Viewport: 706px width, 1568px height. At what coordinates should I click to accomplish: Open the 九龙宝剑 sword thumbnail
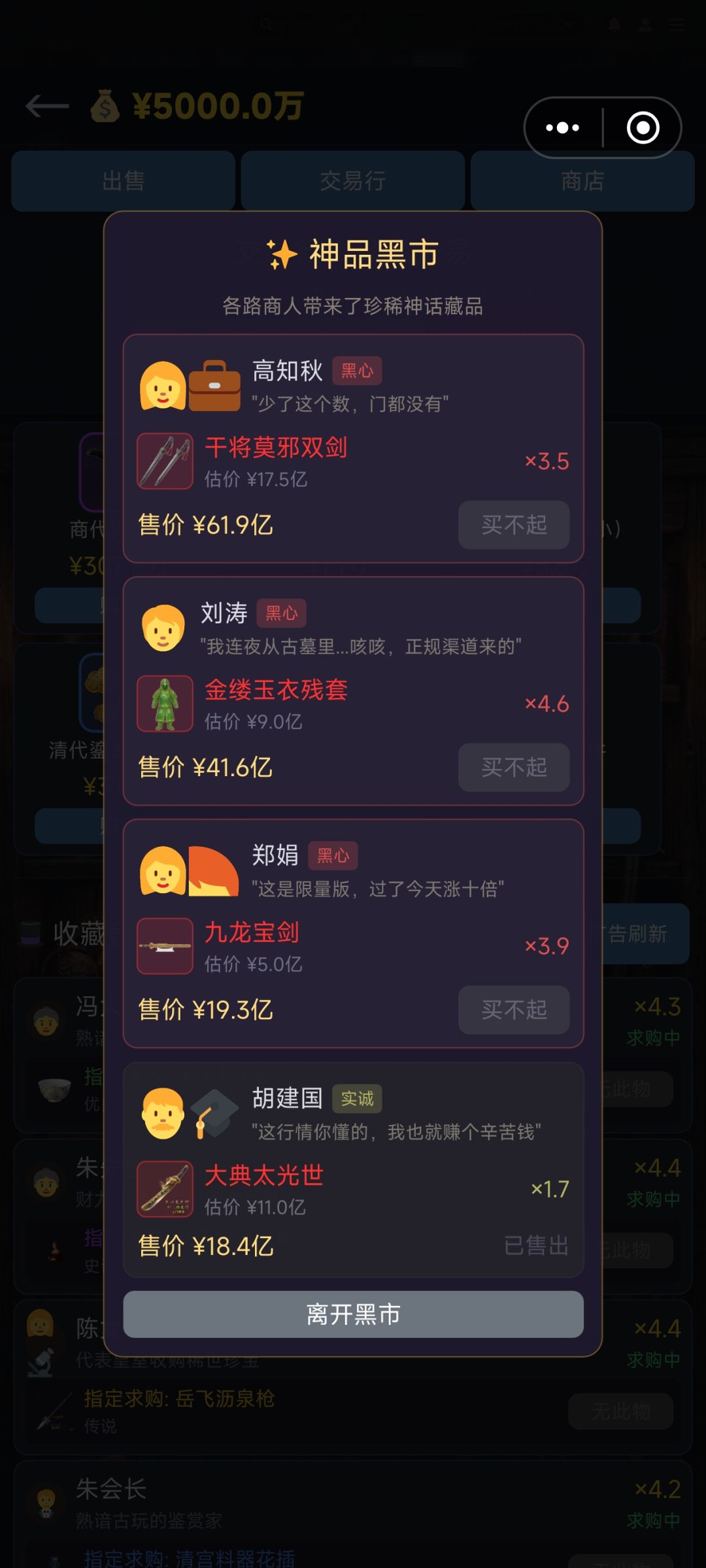coord(164,947)
